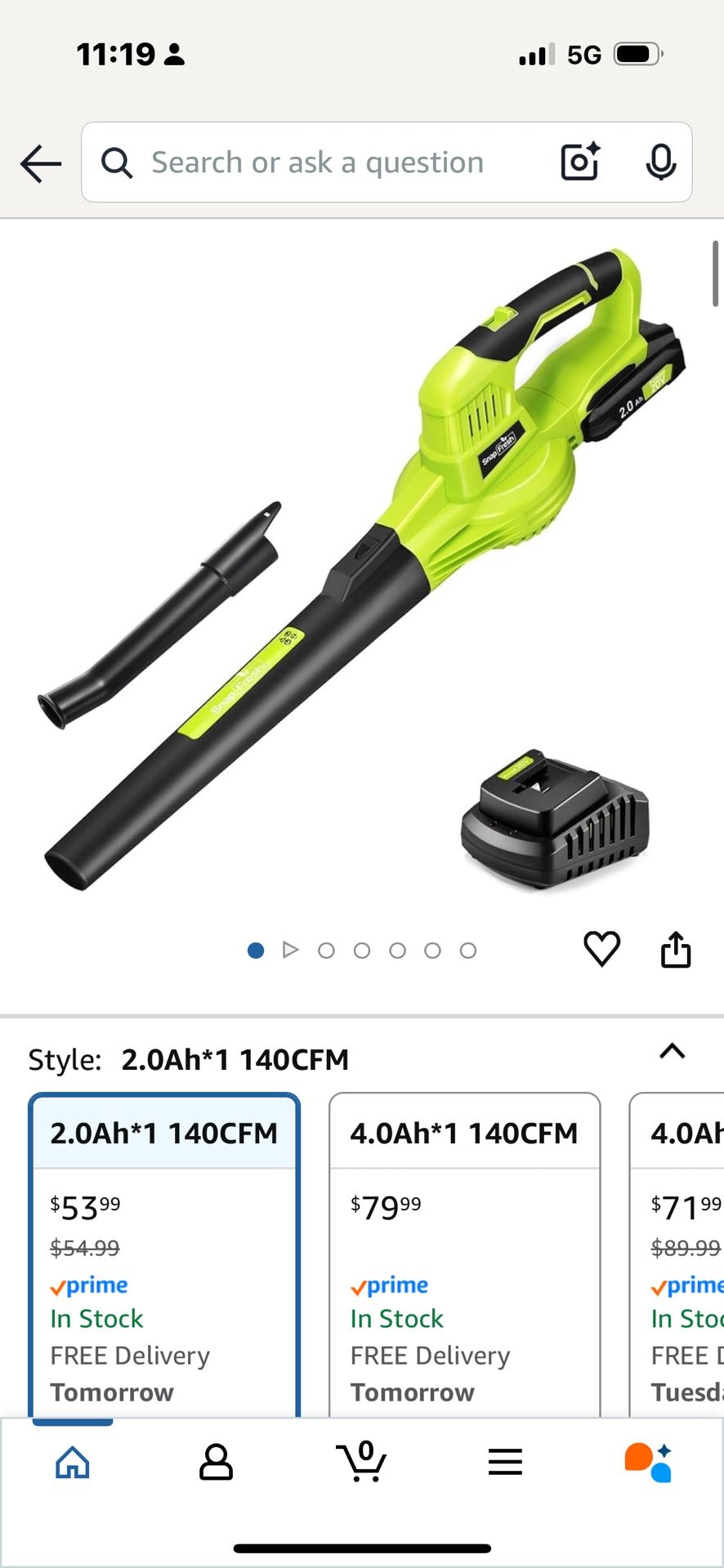This screenshot has width=724, height=1568.
Task: Open the Rufus AI assistant icon
Action: (650, 1462)
